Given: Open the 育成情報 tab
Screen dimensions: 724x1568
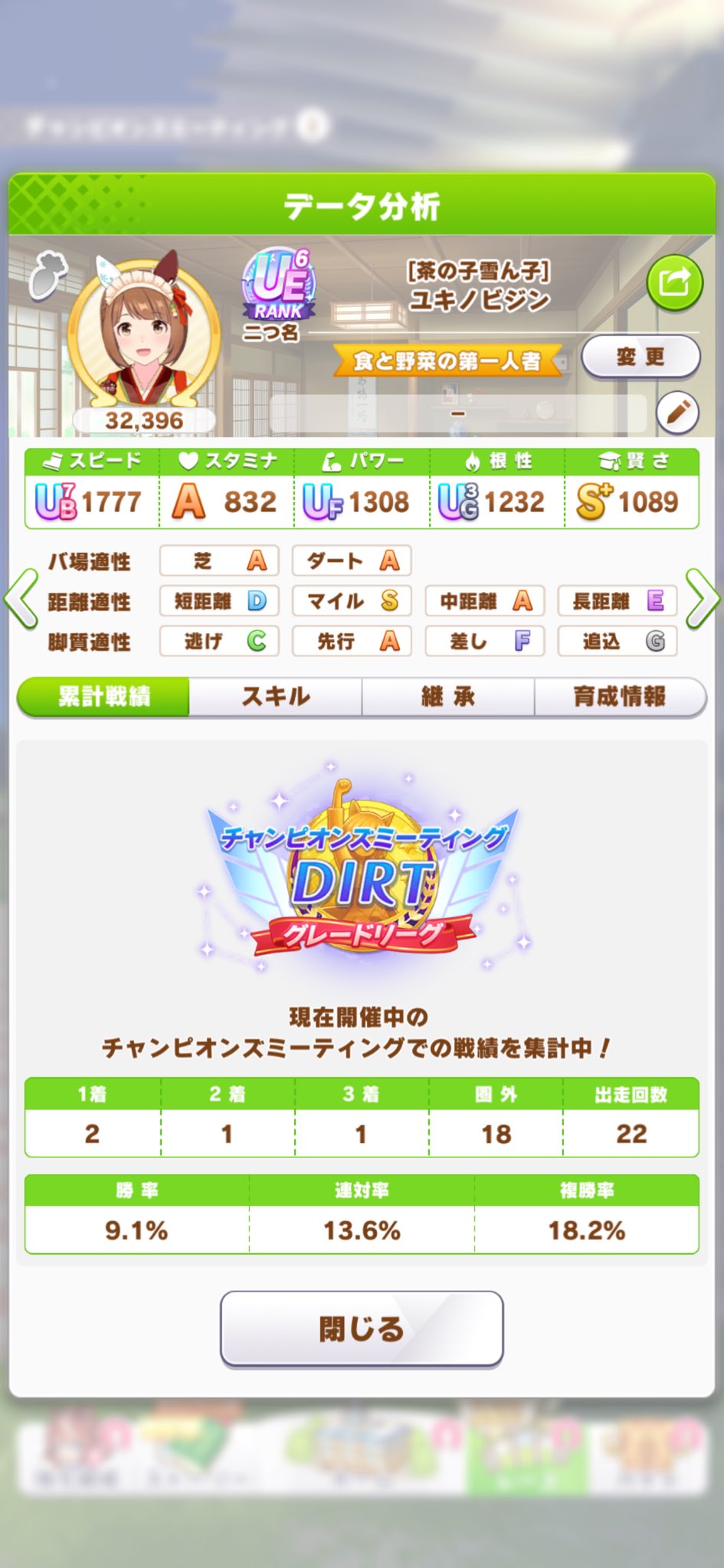Looking at the screenshot, I should (x=620, y=697).
